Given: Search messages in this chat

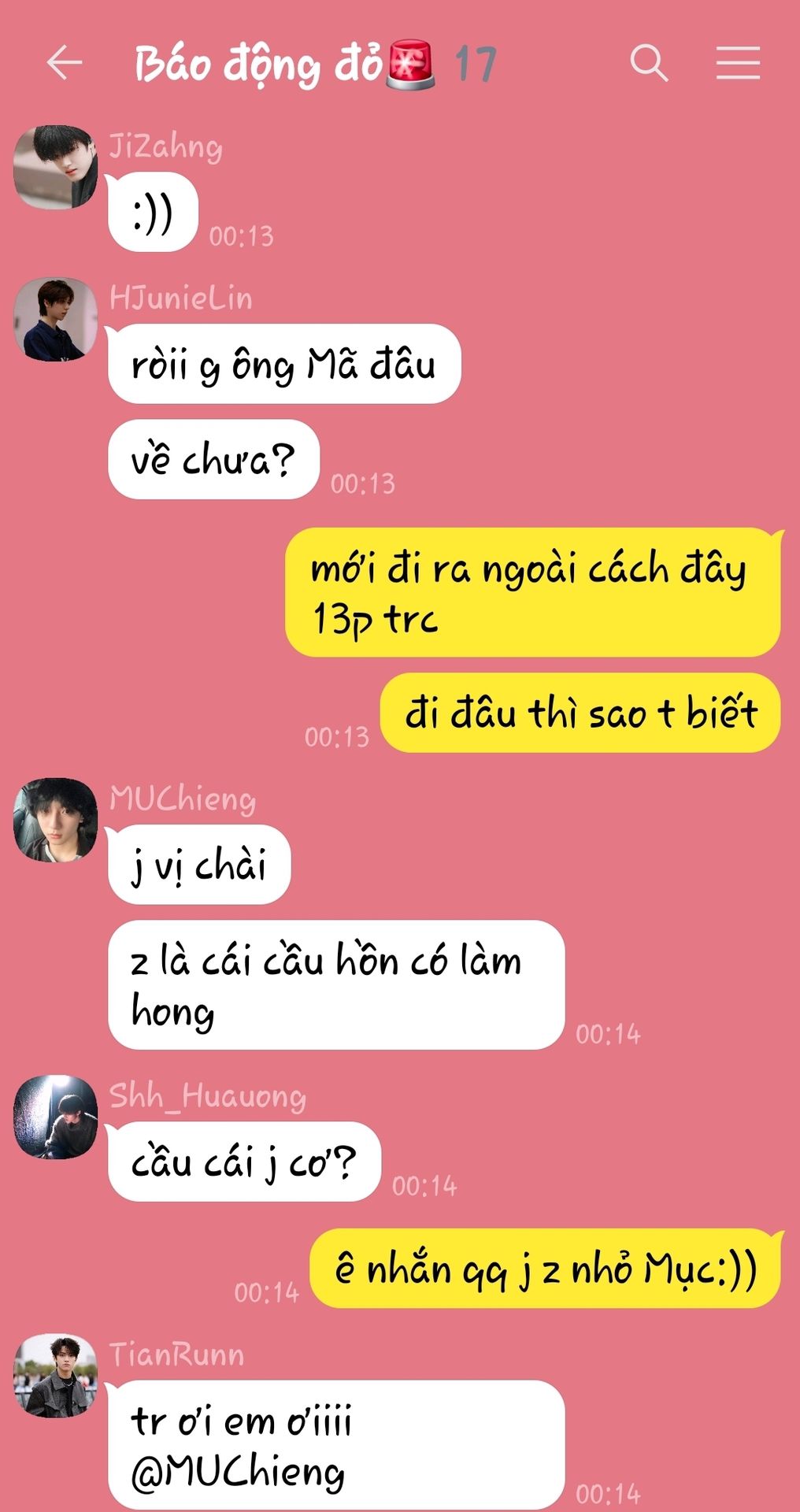Looking at the screenshot, I should [649, 63].
